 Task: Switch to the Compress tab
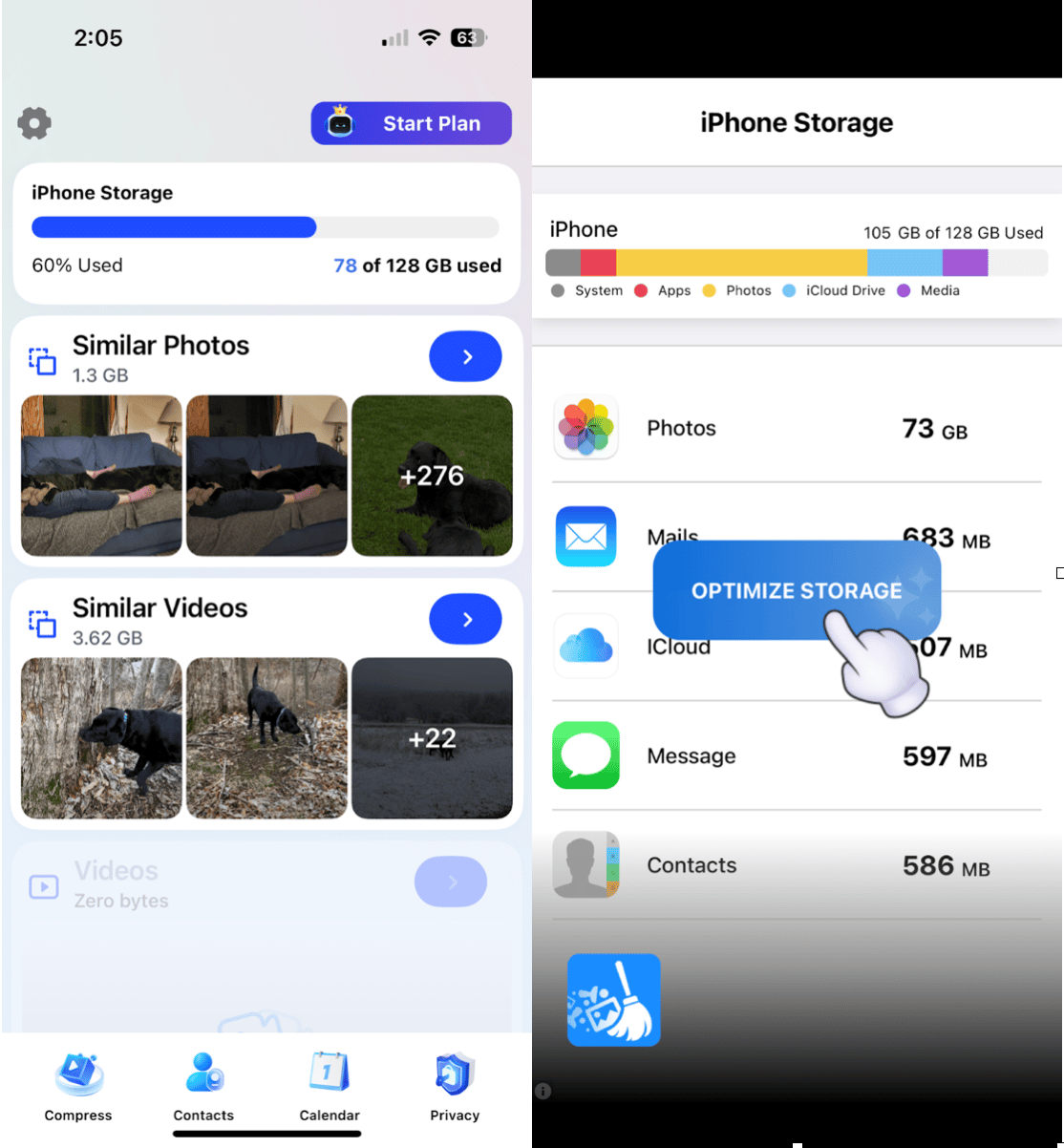point(78,1087)
